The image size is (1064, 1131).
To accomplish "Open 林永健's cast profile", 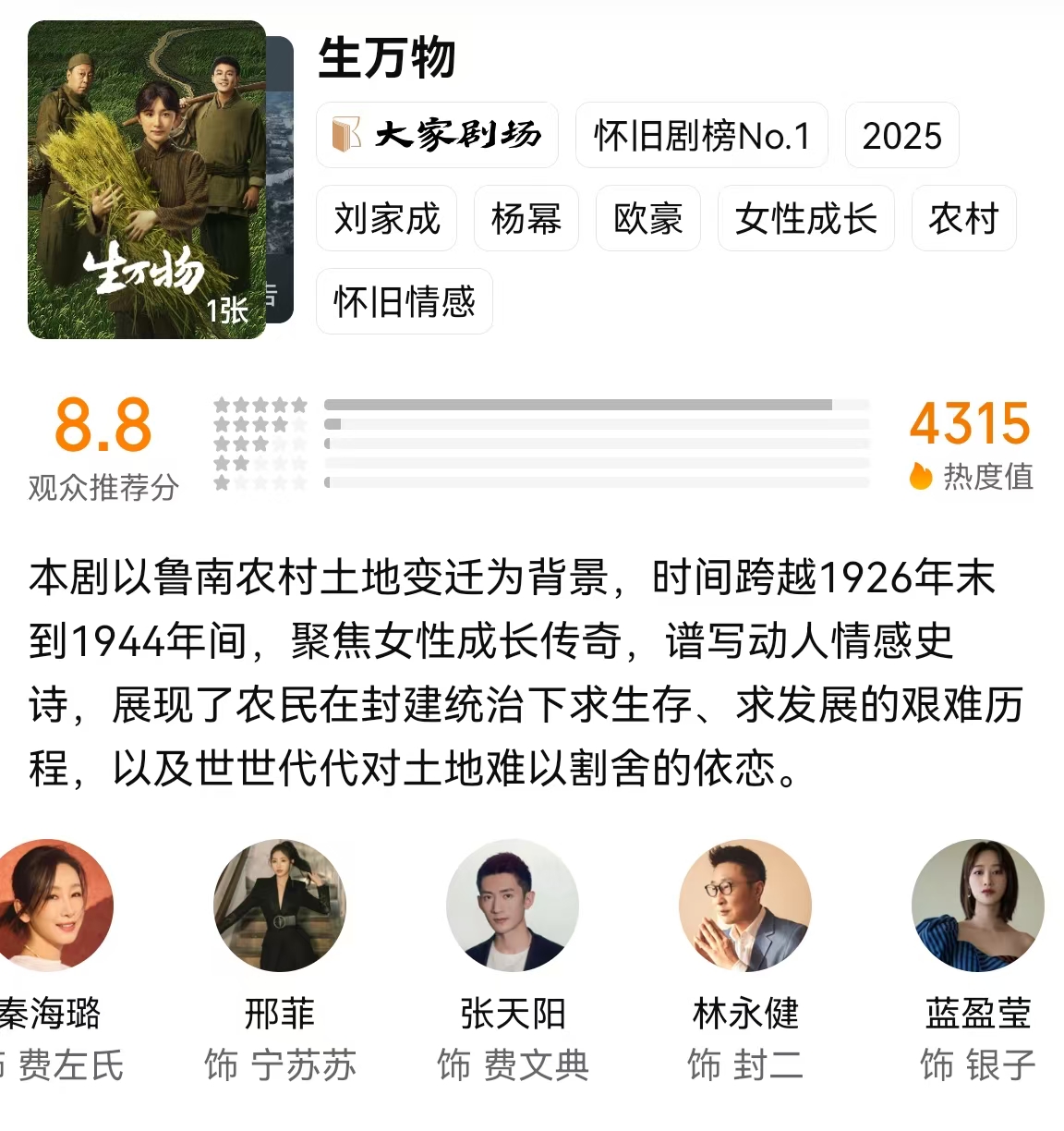I will (745, 906).
